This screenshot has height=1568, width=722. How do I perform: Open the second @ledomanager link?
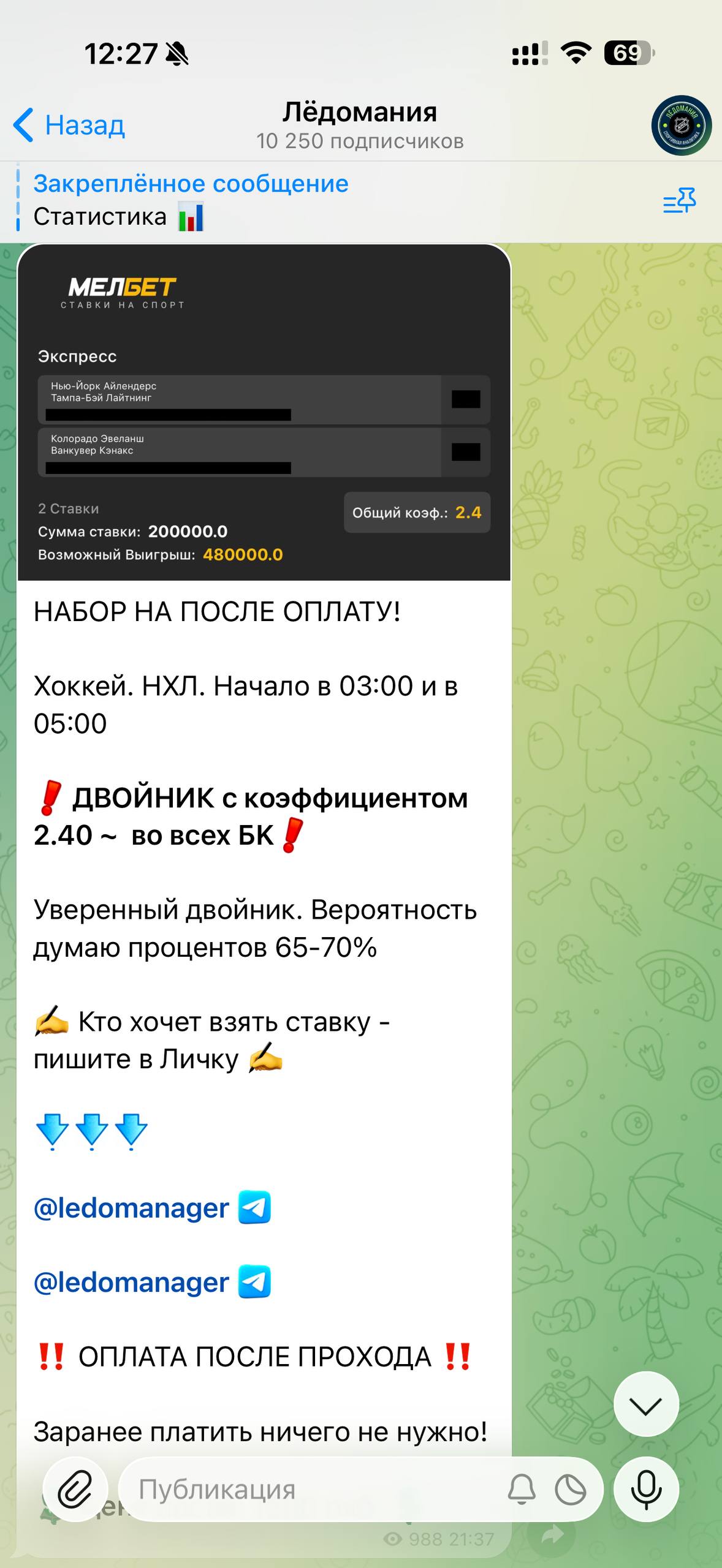[131, 1282]
